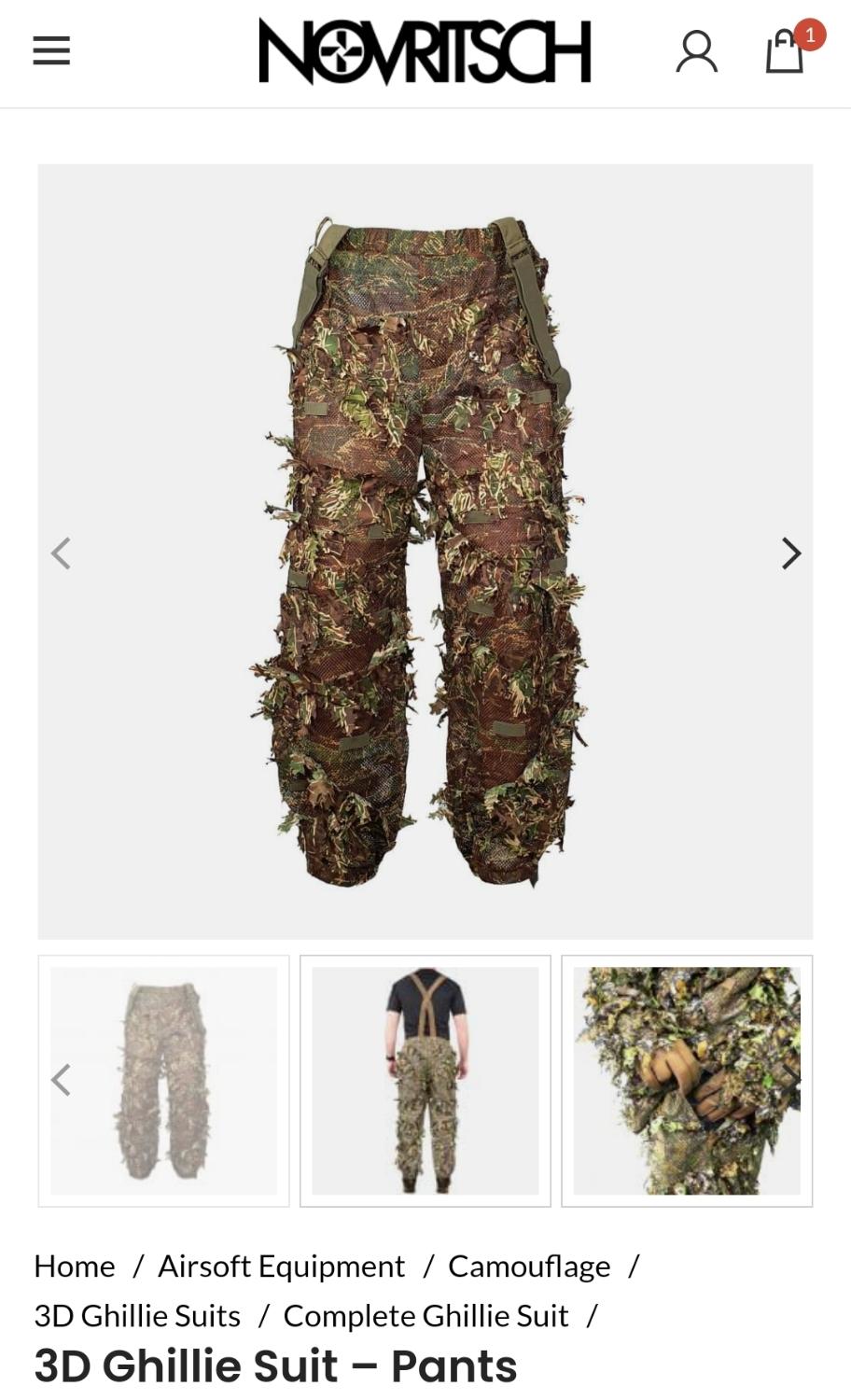This screenshot has height=1400, width=851.
Task: Go to the Novritsch homepage via logo
Action: [x=425, y=51]
